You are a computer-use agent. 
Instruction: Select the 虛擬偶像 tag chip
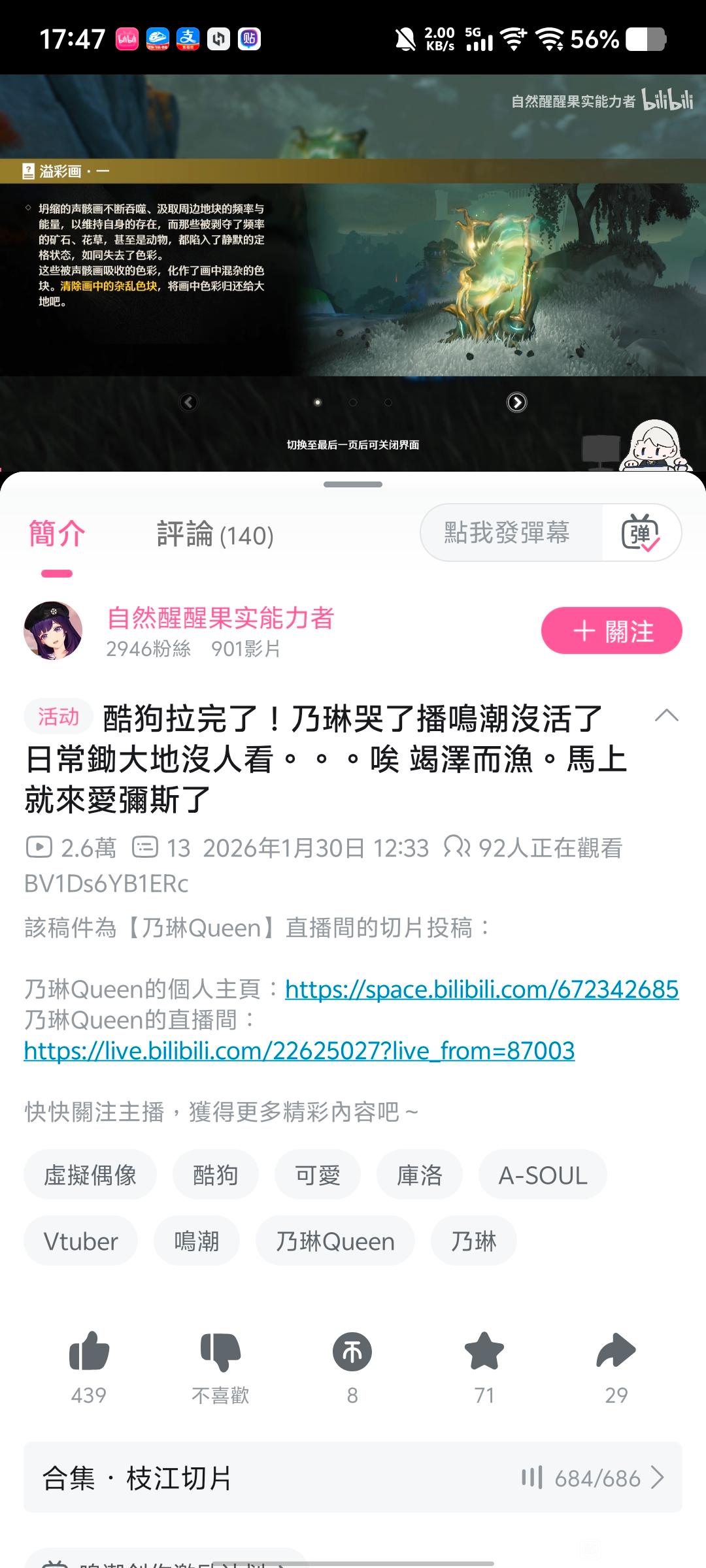tap(90, 1175)
